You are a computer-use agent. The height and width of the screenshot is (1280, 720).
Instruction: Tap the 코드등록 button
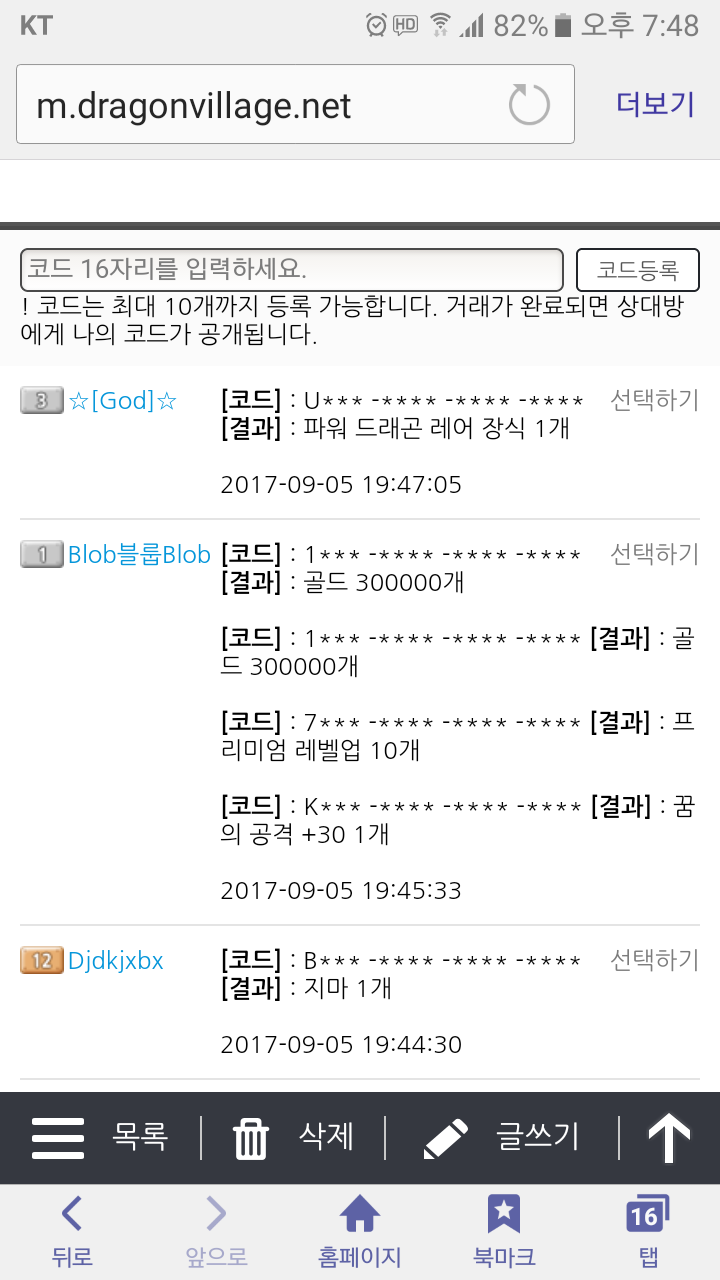click(x=637, y=270)
